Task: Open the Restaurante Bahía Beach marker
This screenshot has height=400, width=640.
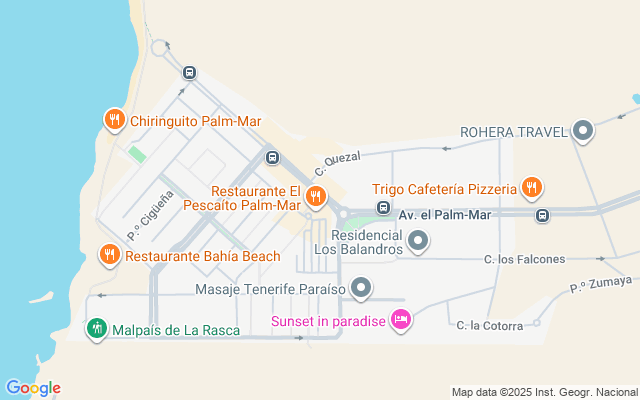Action: coord(108,255)
